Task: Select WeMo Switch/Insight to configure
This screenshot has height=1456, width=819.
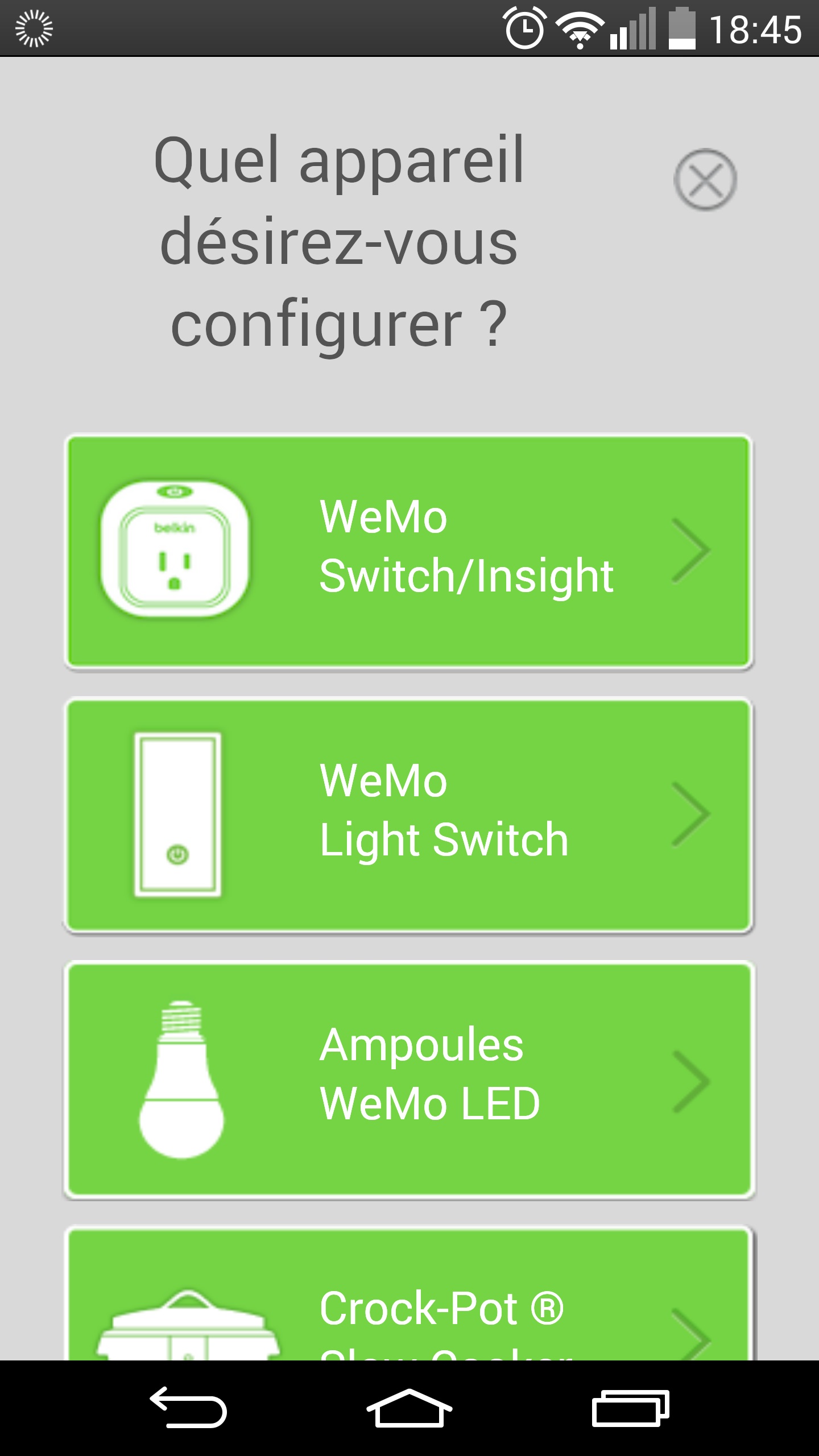Action: pyautogui.click(x=408, y=552)
